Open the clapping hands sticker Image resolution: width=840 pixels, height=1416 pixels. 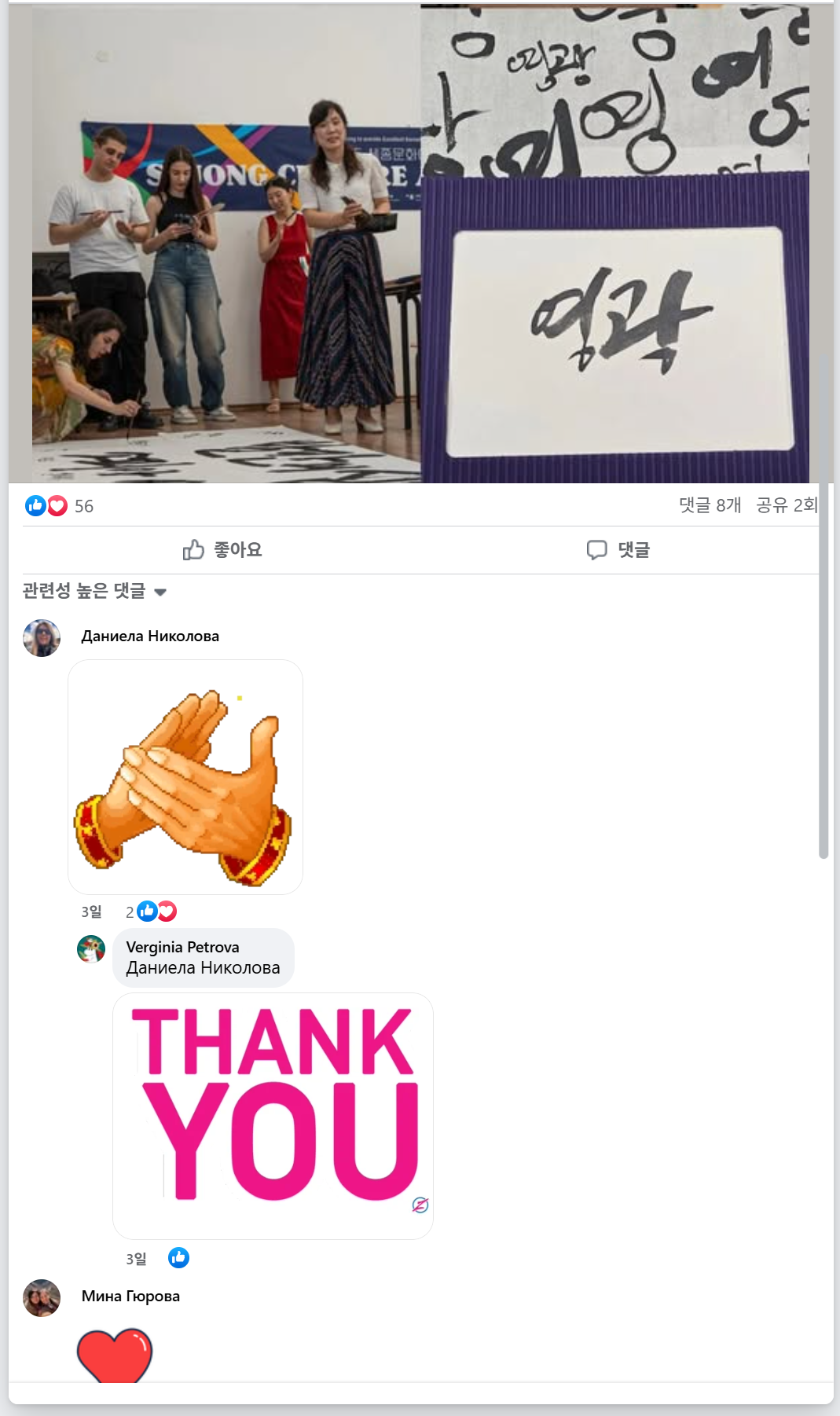(x=185, y=777)
